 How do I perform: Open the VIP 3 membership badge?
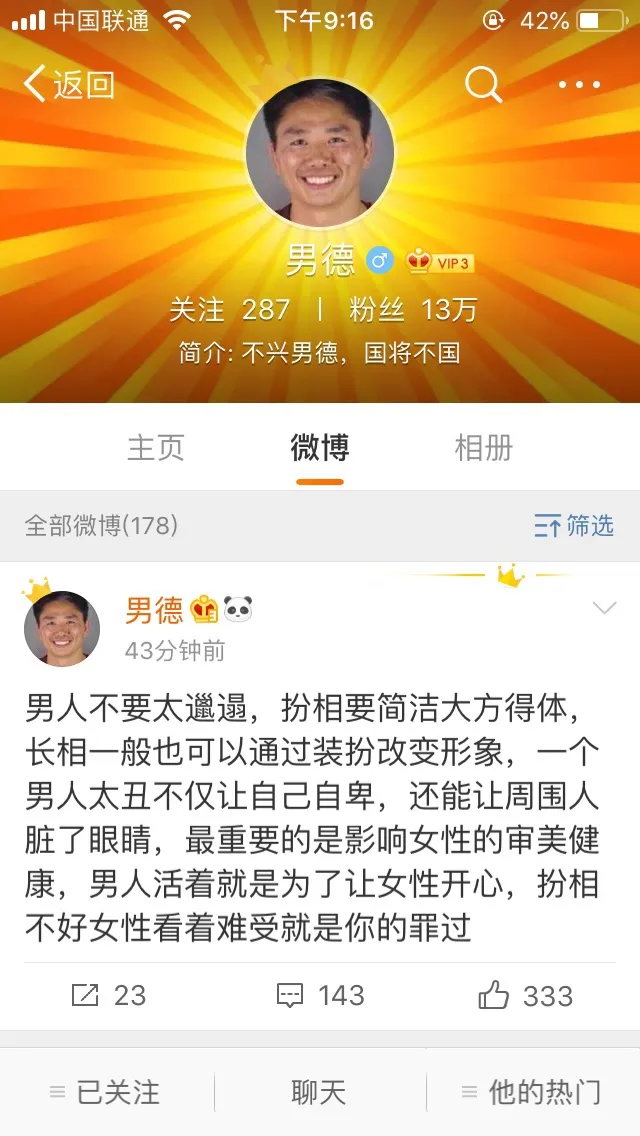pyautogui.click(x=440, y=263)
